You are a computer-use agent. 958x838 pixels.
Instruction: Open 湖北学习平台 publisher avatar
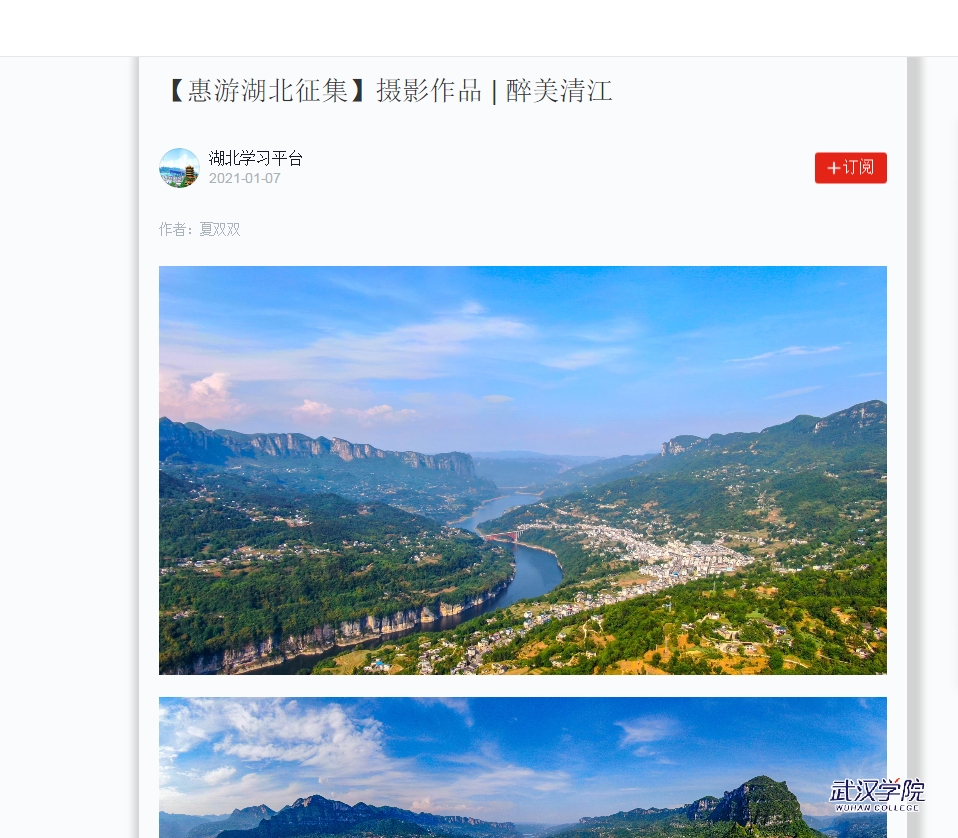coord(179,168)
